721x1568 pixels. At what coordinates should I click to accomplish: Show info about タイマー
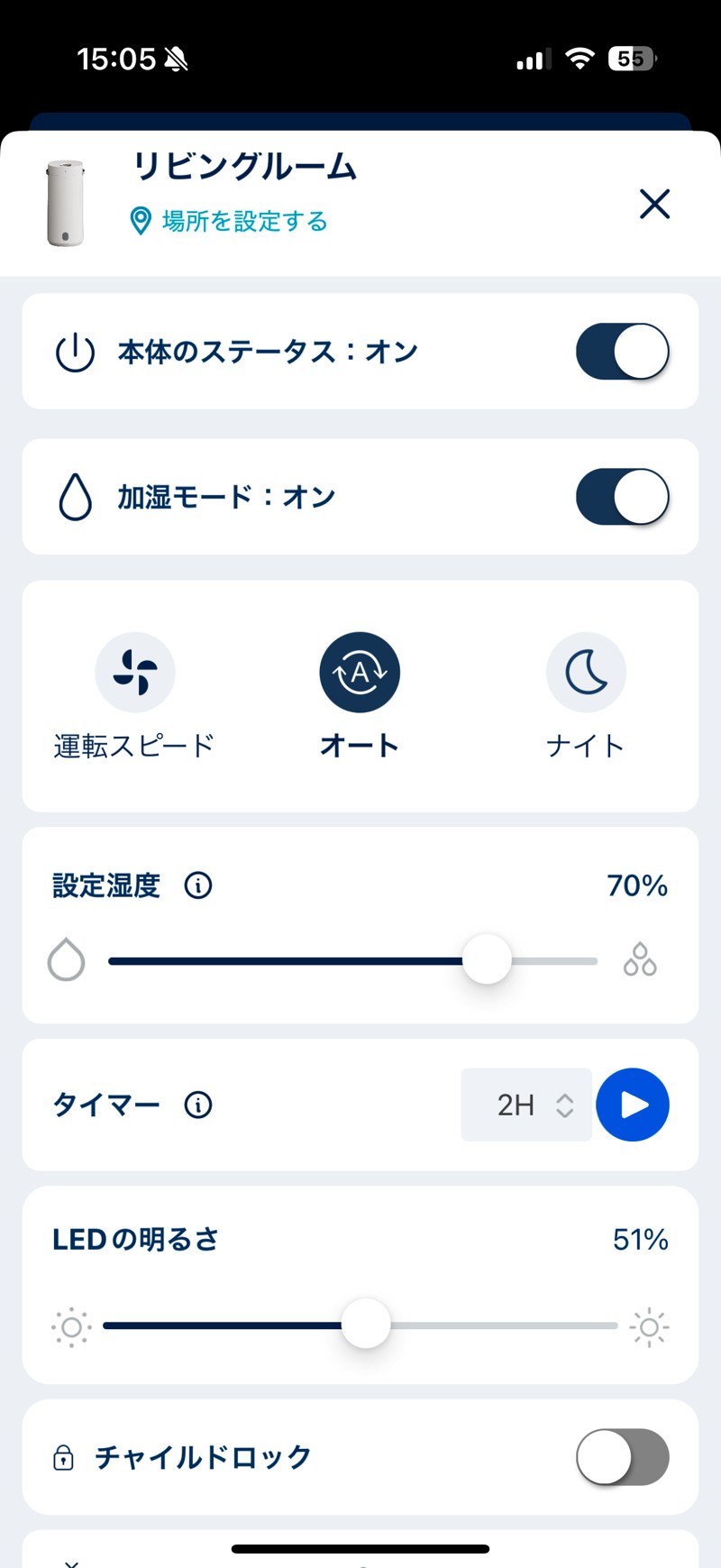[198, 1105]
